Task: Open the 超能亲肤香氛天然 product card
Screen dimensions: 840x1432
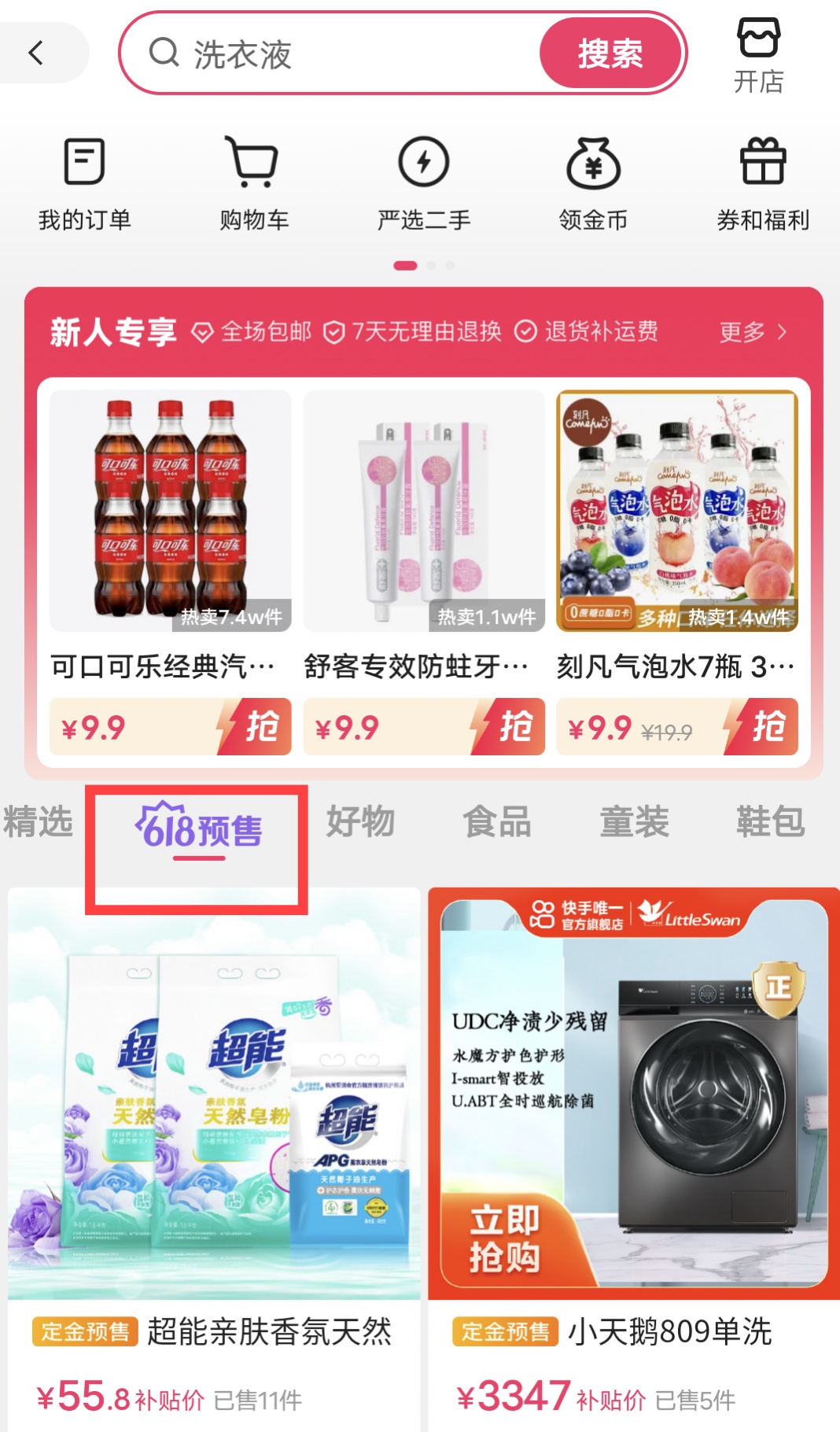Action: point(214,1141)
